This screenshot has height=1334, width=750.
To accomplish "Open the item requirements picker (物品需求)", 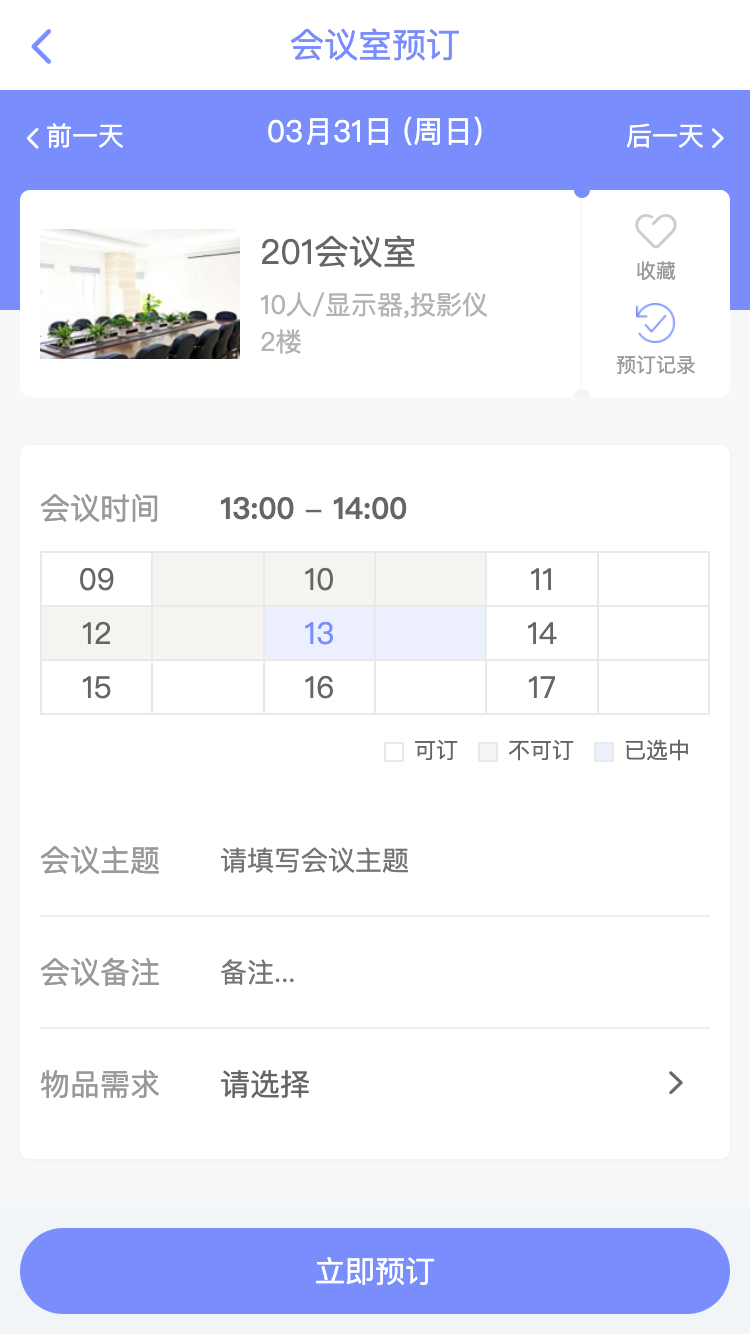I will pyautogui.click(x=375, y=1084).
